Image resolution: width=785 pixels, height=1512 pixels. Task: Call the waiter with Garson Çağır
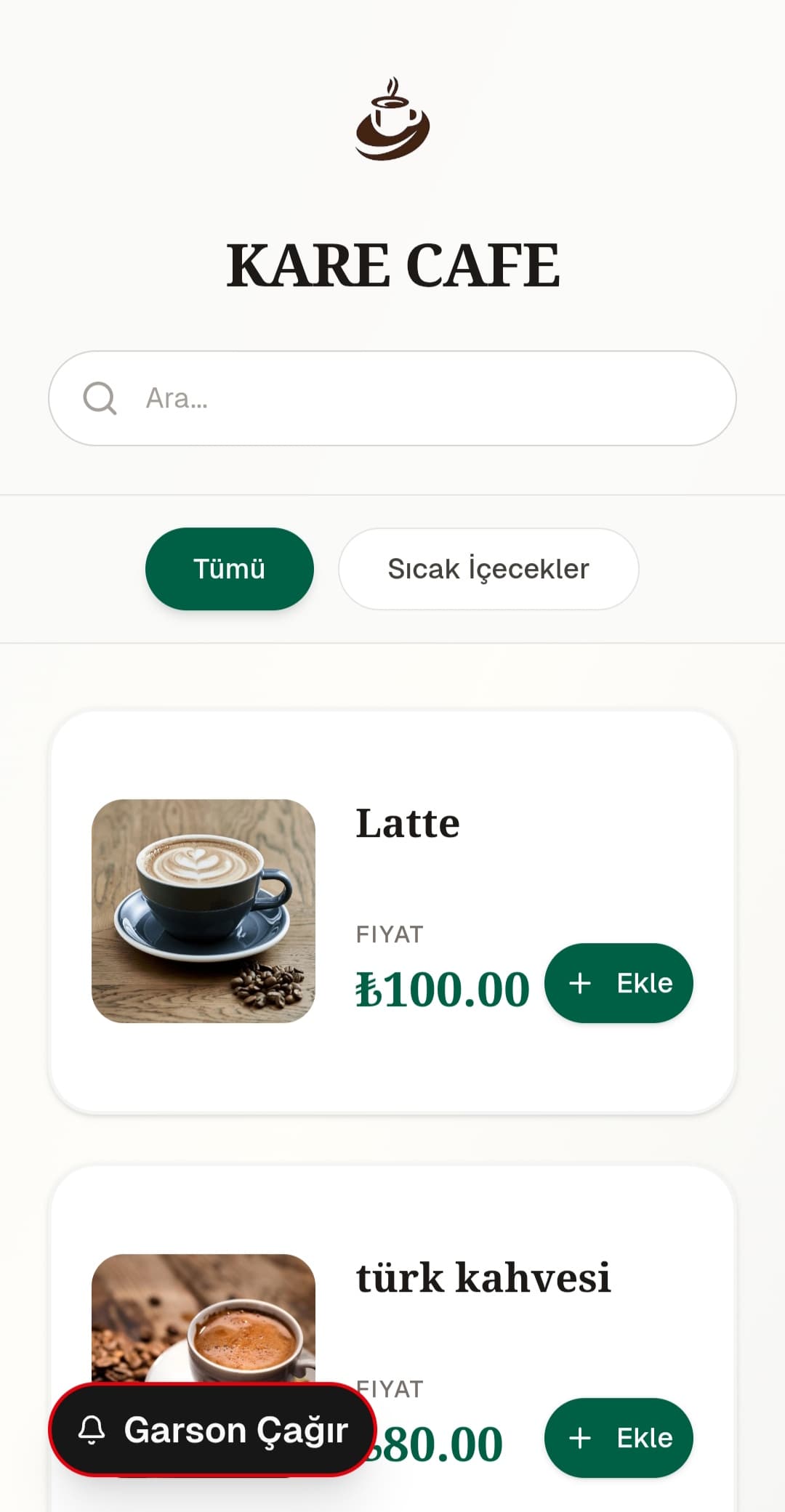coord(212,1430)
